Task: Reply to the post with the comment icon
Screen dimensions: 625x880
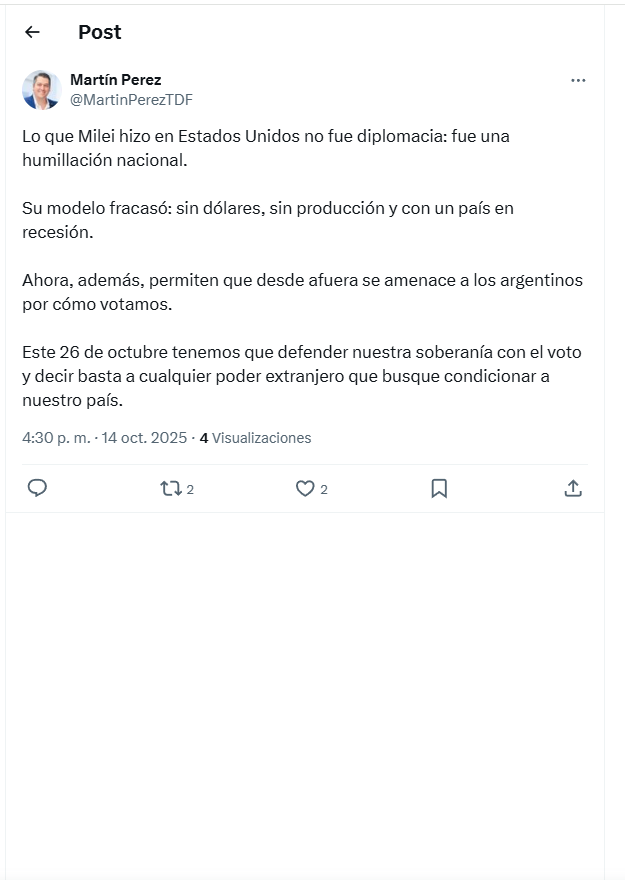Action: (37, 488)
